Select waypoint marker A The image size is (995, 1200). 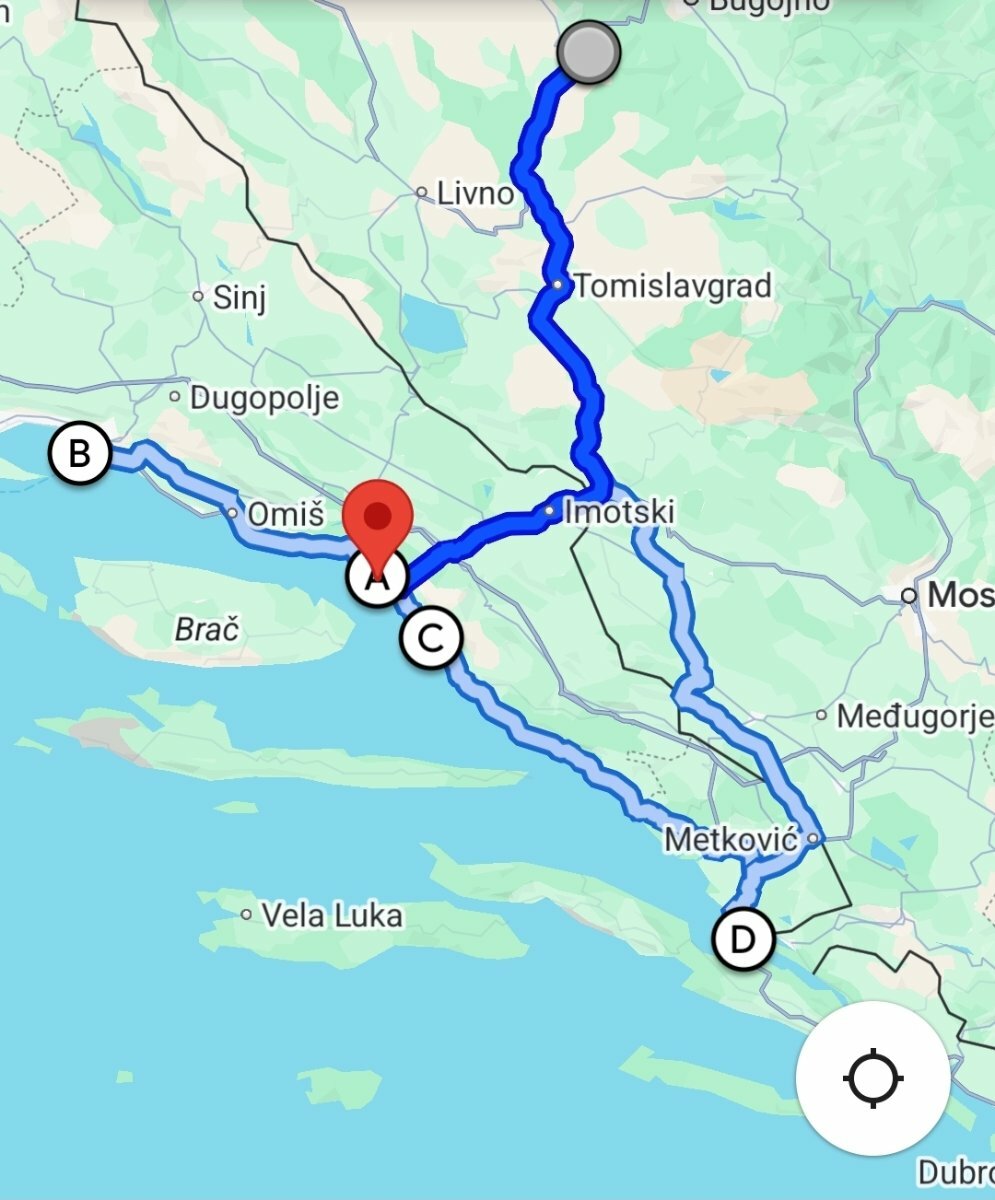pos(377,577)
